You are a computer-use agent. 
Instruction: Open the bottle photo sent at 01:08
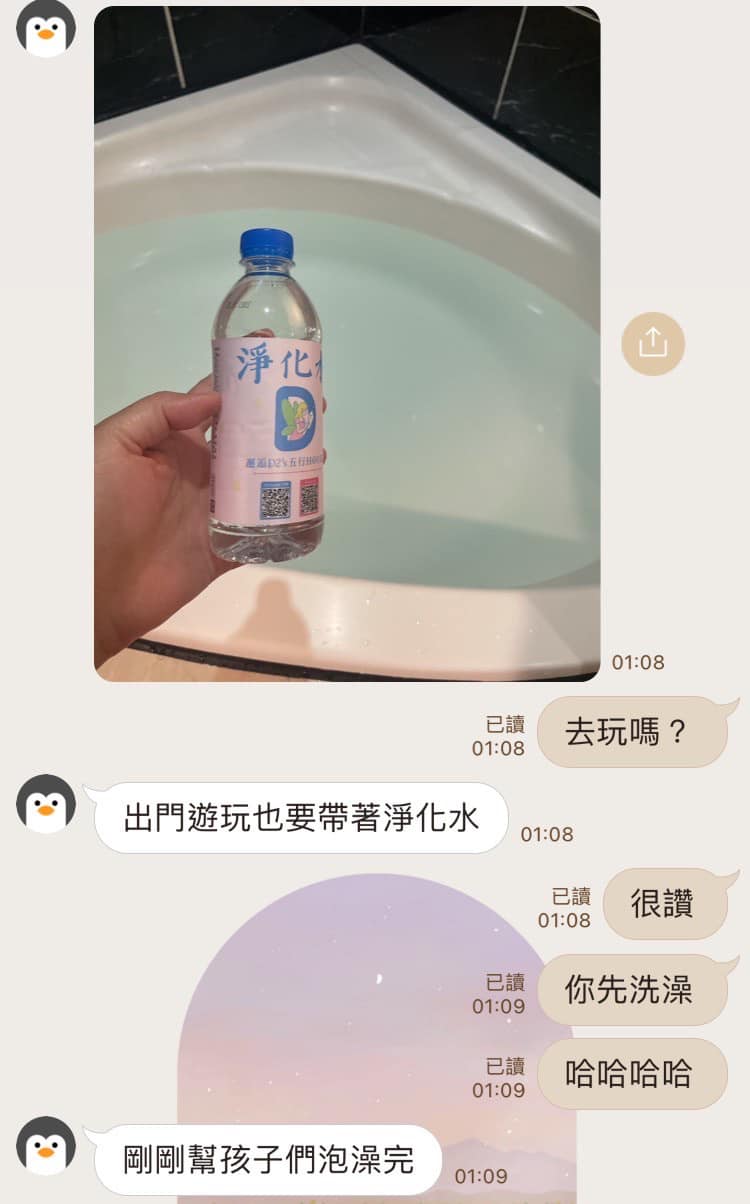(347, 343)
